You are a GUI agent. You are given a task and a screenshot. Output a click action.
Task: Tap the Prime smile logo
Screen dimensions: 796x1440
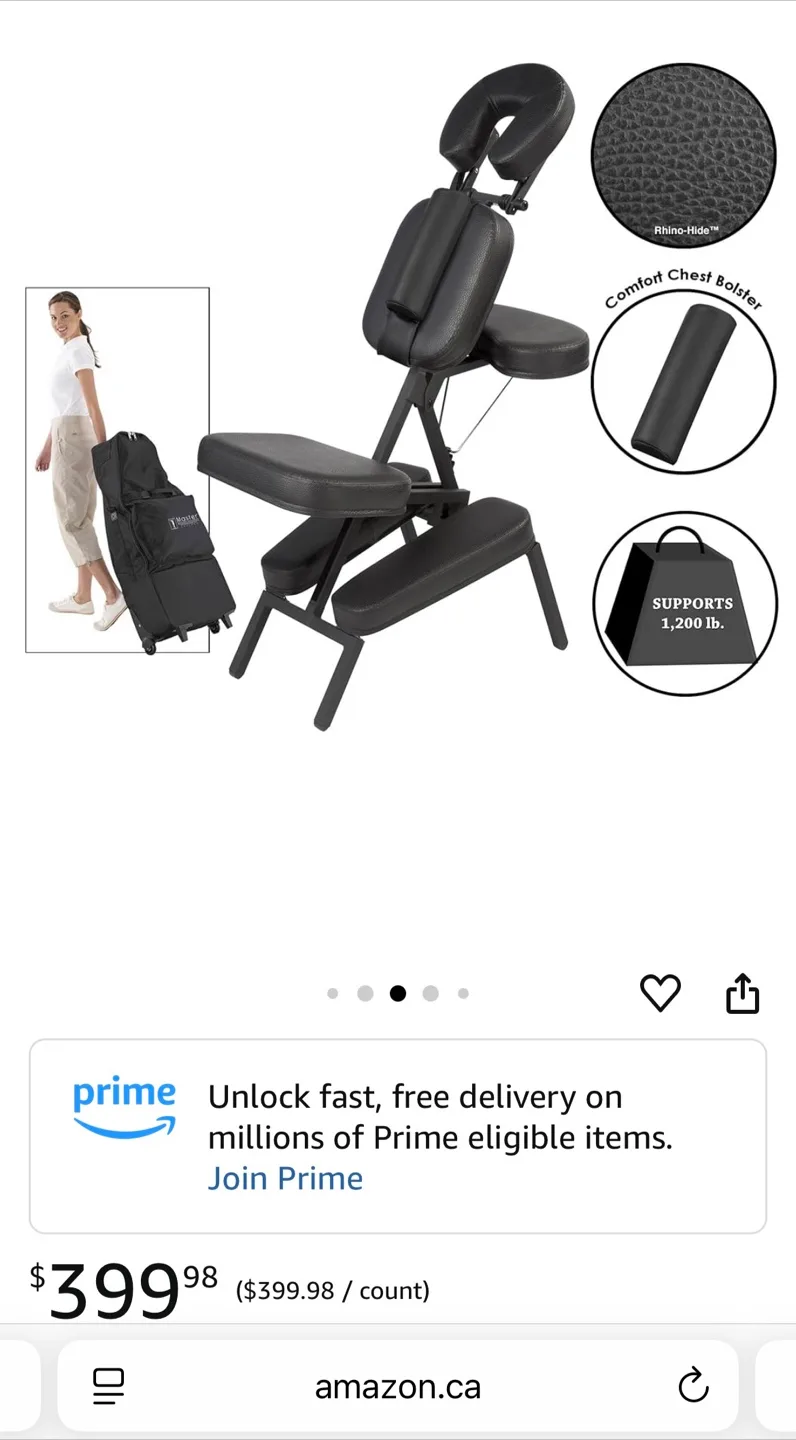click(x=124, y=1105)
